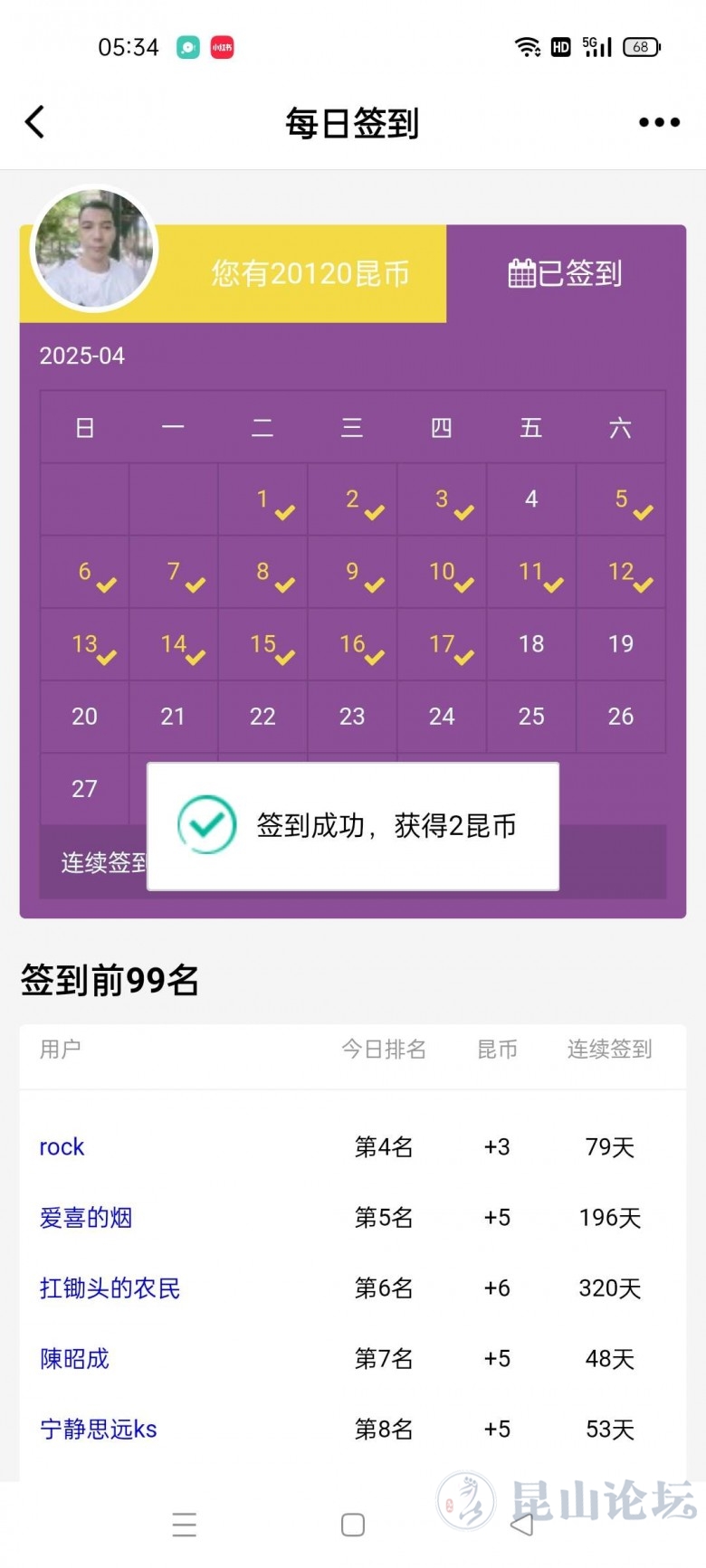Visit 陳昭成's user page
Image resolution: width=706 pixels, height=1568 pixels.
tap(74, 1359)
